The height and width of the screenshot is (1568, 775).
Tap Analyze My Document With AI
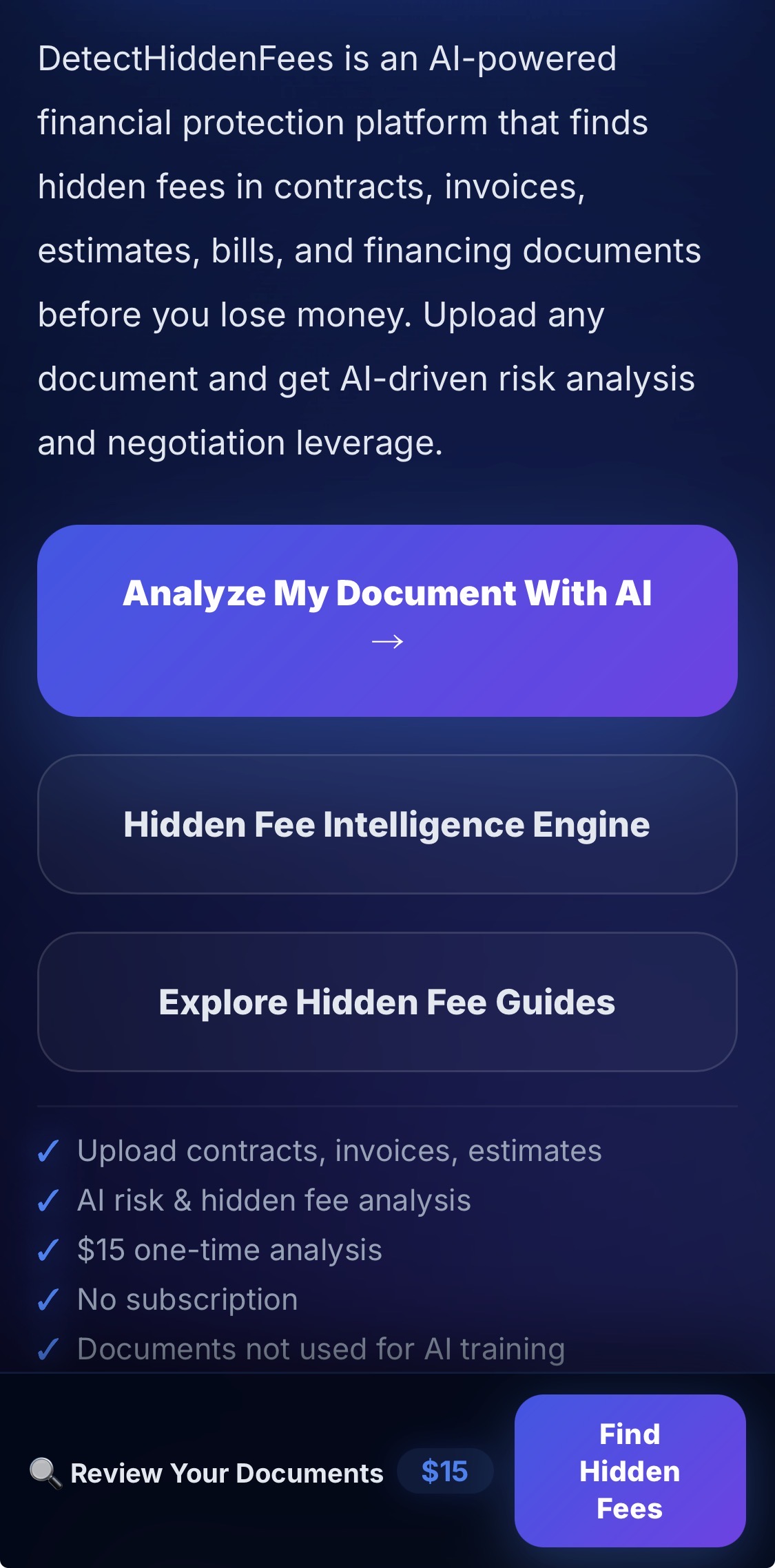(x=387, y=620)
